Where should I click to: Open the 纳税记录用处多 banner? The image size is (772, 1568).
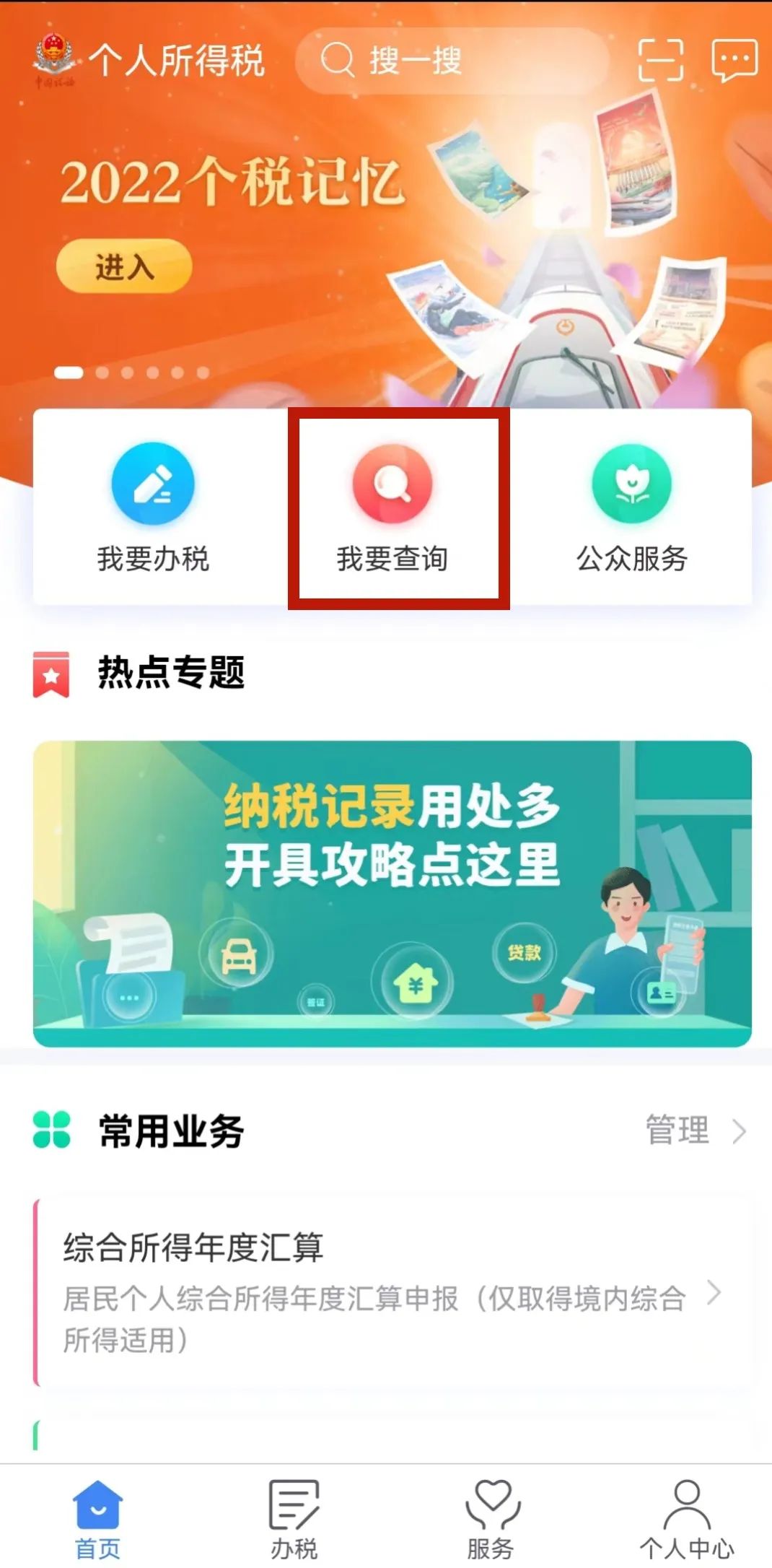coord(392,894)
